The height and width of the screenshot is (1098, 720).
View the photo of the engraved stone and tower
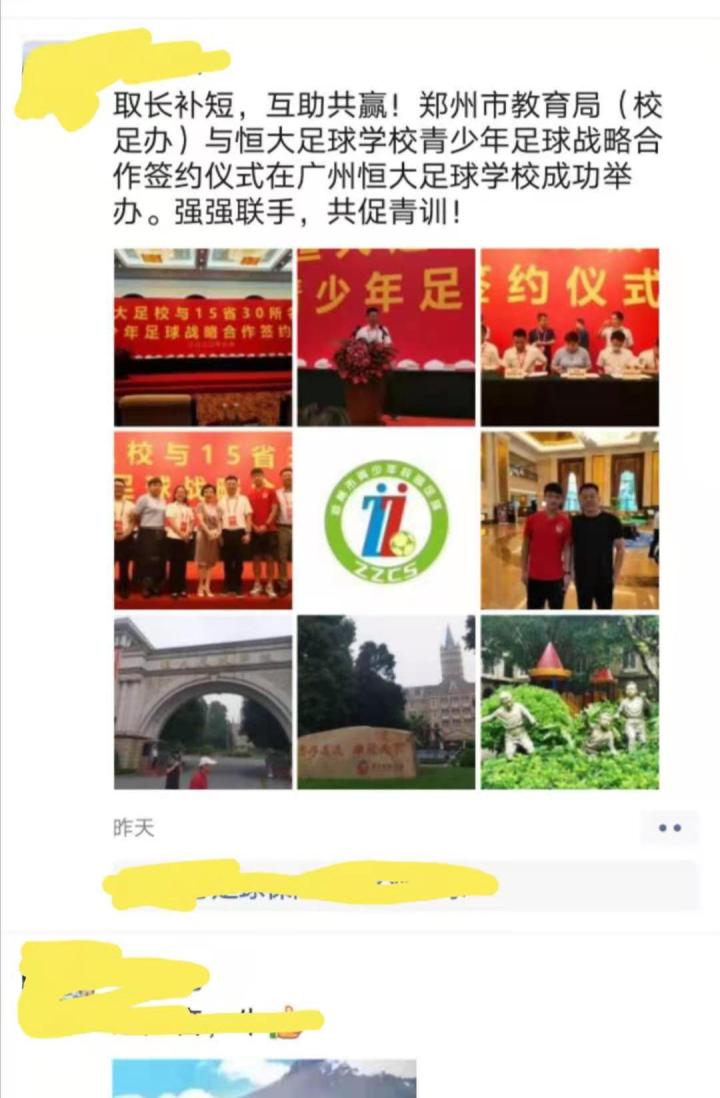pos(386,703)
